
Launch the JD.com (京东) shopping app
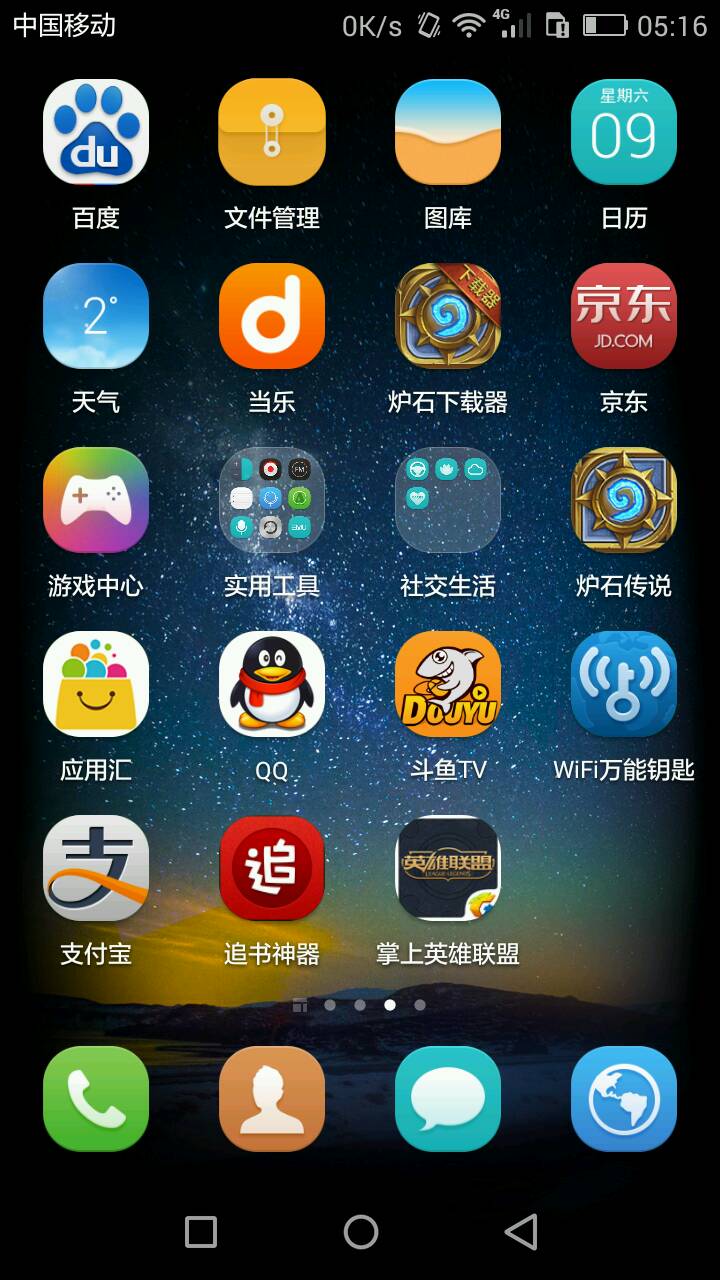click(624, 316)
